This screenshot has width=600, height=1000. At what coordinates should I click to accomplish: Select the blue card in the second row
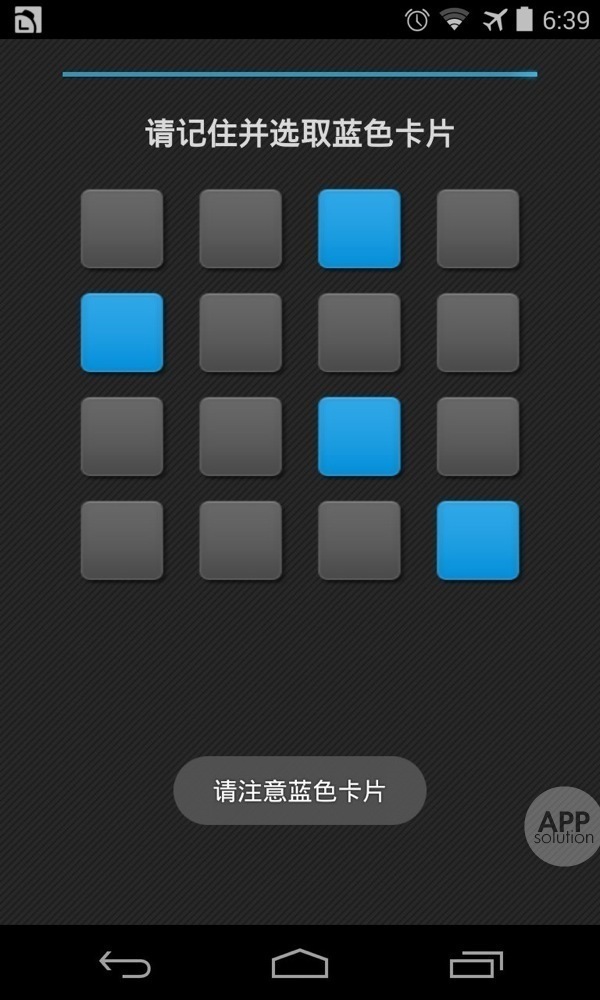point(122,333)
